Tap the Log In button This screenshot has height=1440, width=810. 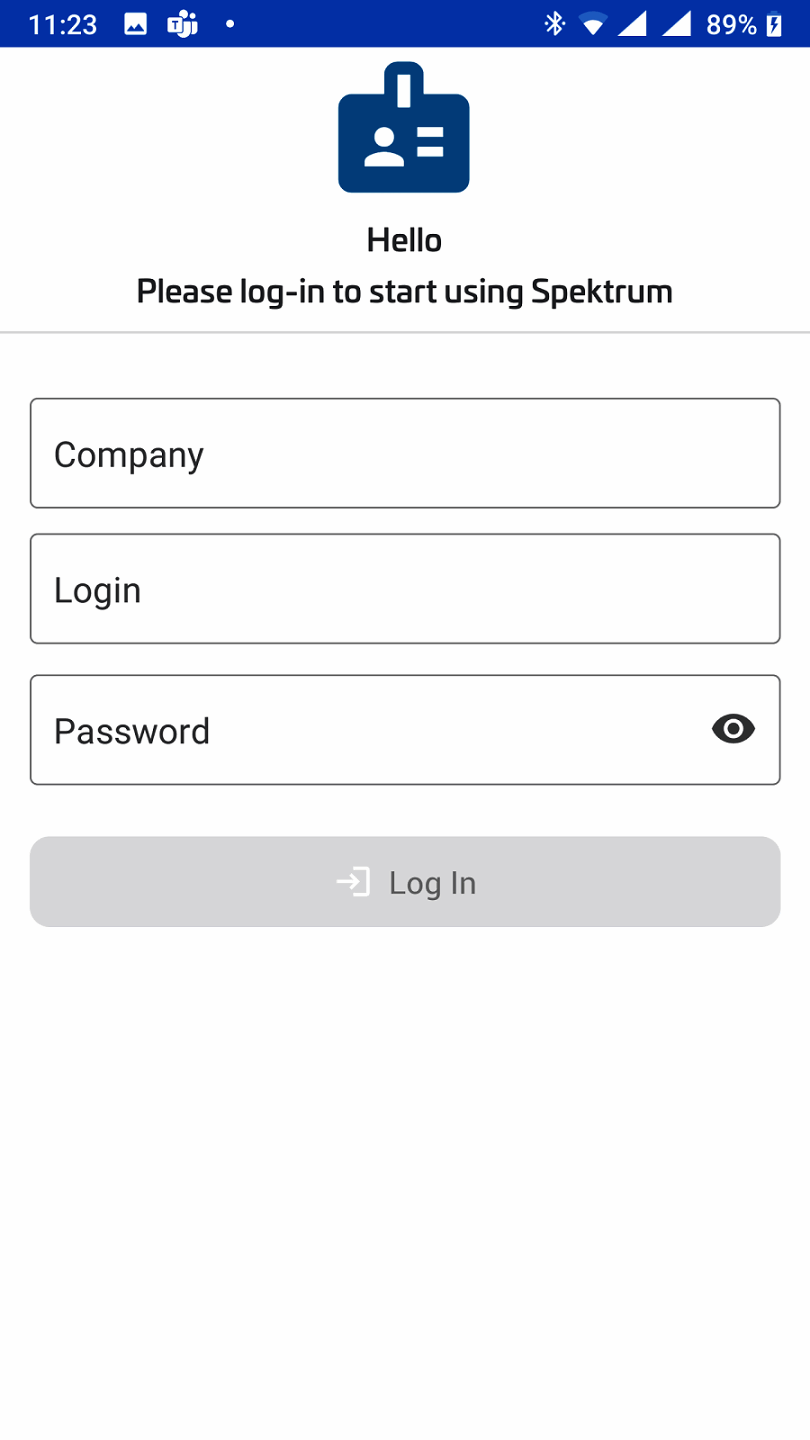point(405,882)
